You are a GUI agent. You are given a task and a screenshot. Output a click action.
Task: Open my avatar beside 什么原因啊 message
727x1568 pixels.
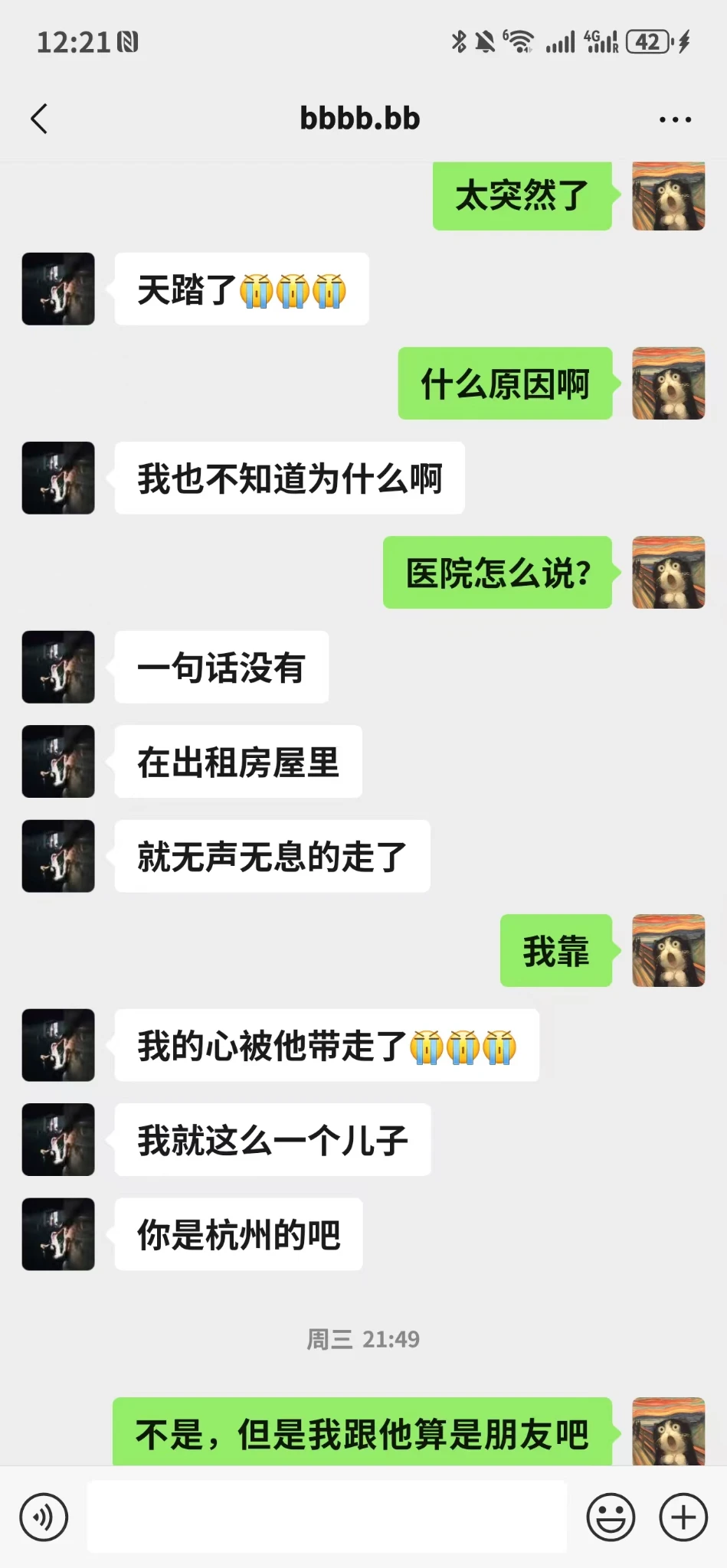668,384
